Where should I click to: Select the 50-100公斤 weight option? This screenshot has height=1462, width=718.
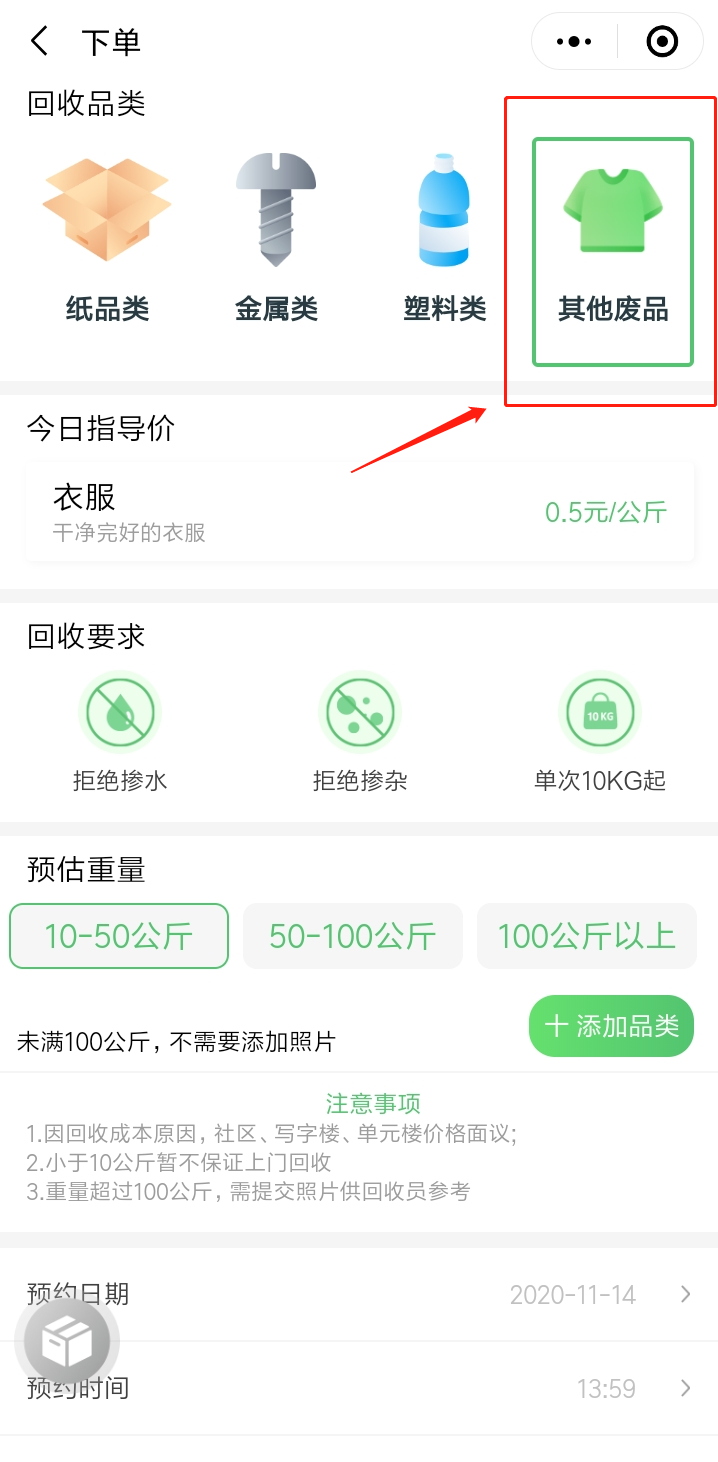(x=353, y=936)
